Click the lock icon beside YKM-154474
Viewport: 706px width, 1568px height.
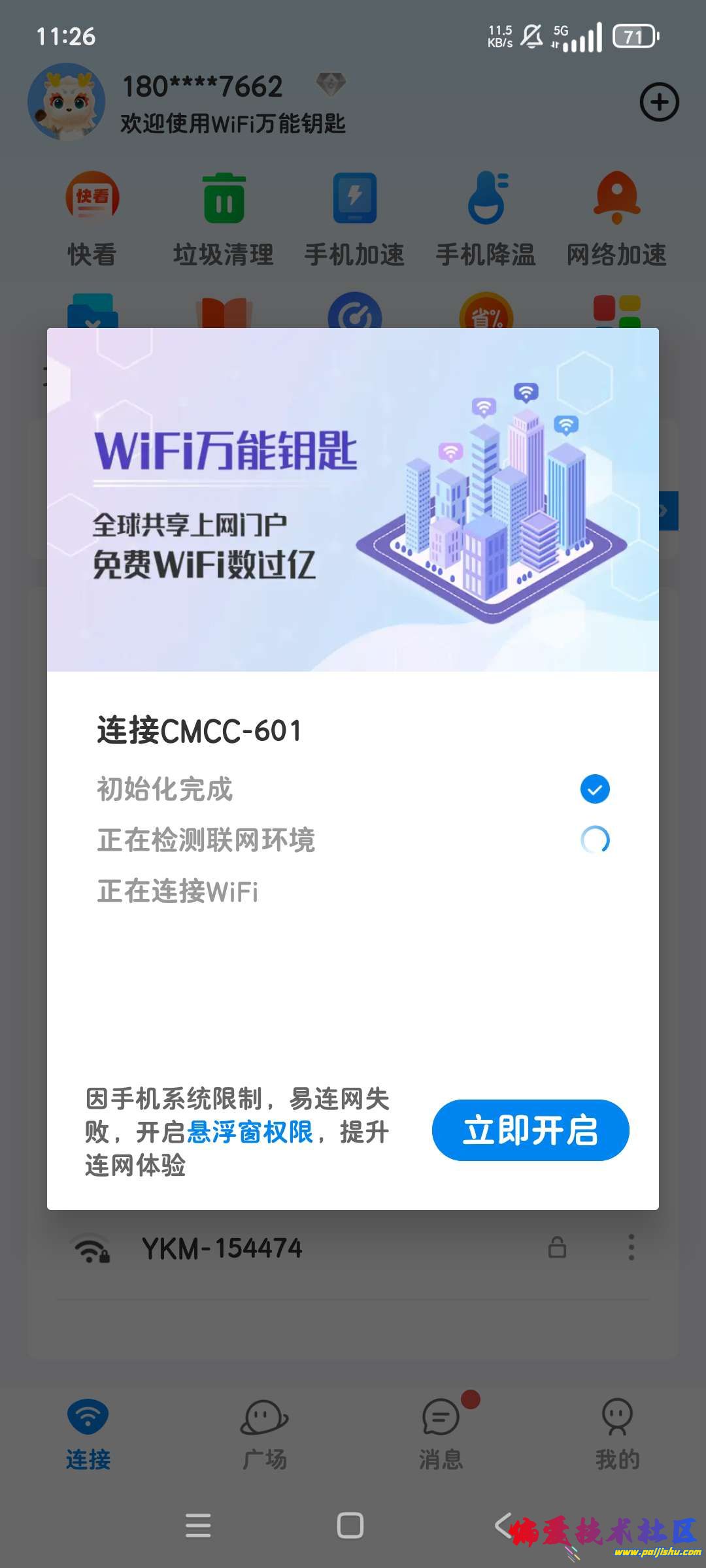pos(557,1247)
